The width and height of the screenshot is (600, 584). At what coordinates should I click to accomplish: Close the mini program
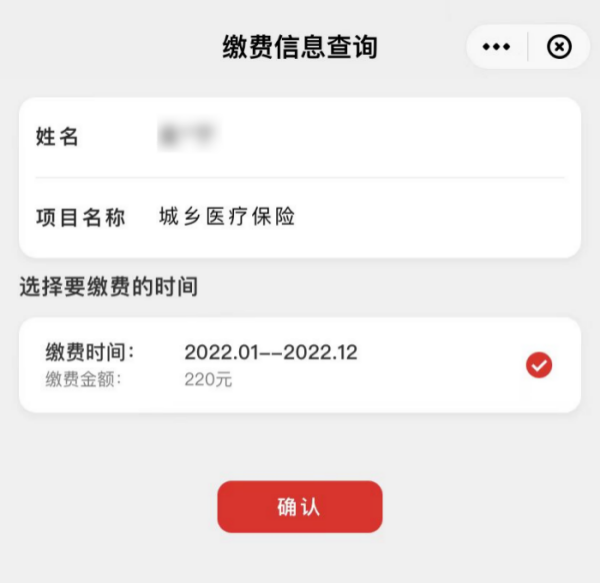click(x=559, y=47)
